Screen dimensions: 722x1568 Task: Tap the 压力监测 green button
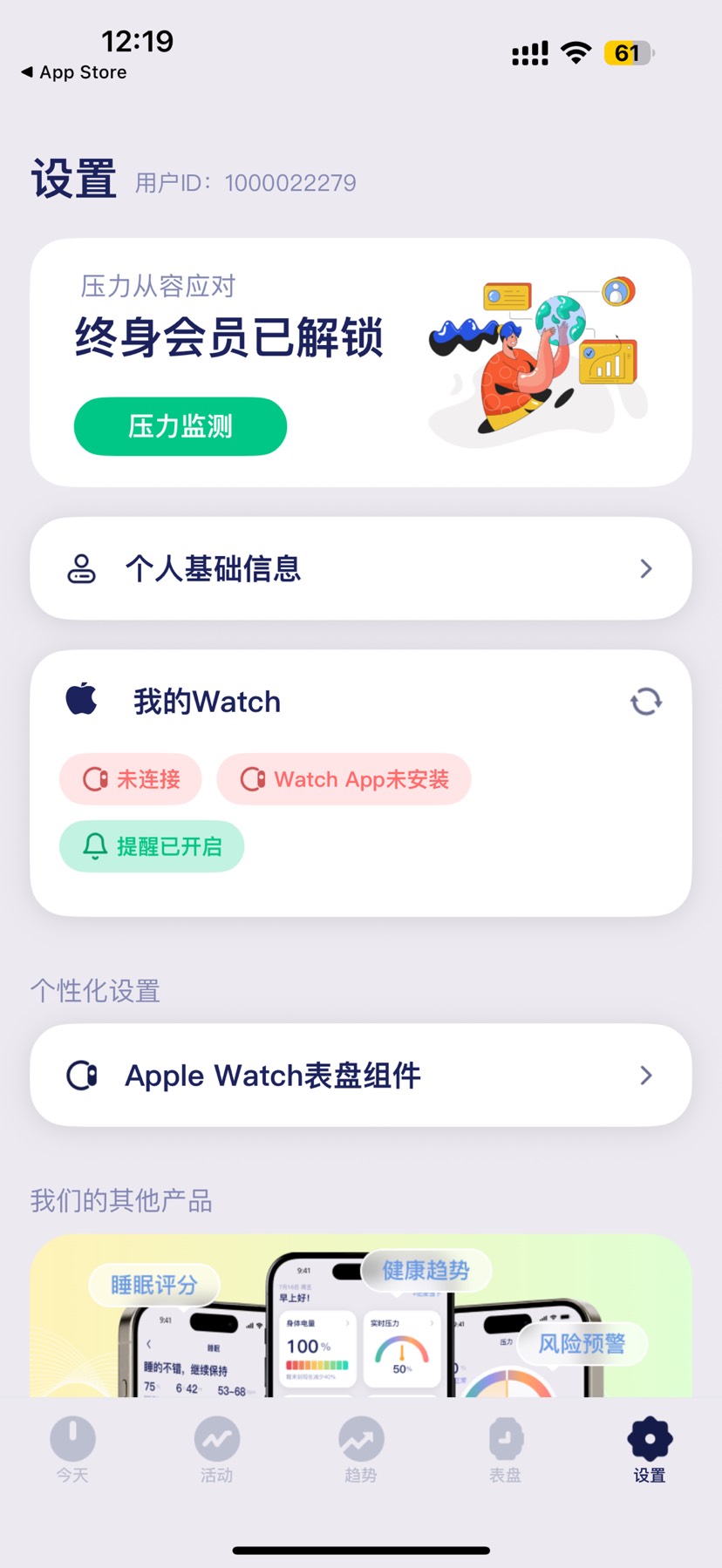pos(180,426)
